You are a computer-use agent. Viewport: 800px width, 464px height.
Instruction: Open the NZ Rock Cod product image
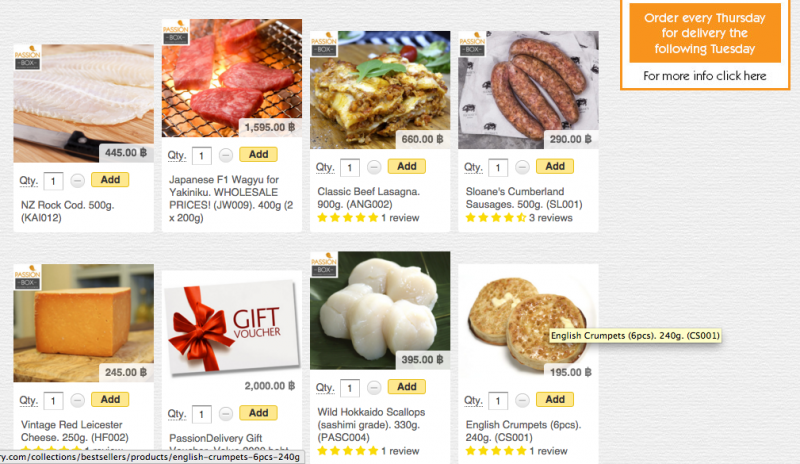[x=84, y=100]
